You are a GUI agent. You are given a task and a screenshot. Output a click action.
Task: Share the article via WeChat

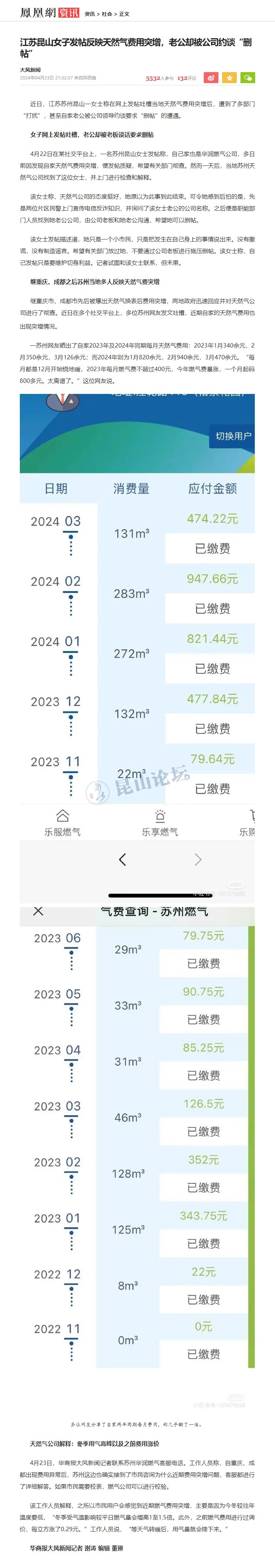tap(248, 78)
